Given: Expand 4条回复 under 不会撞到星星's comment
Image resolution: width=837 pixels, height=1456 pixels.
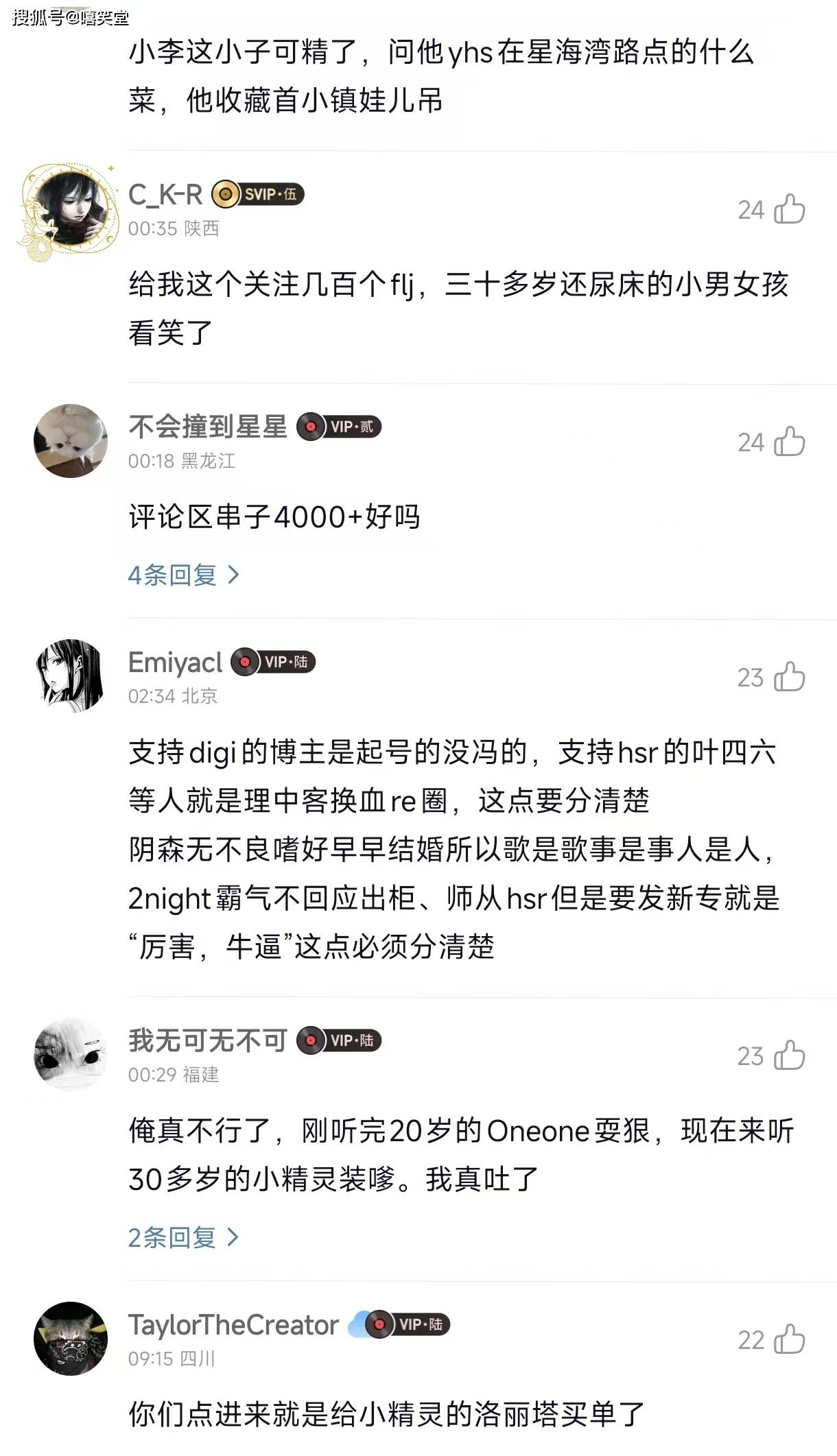Looking at the screenshot, I should [x=183, y=575].
